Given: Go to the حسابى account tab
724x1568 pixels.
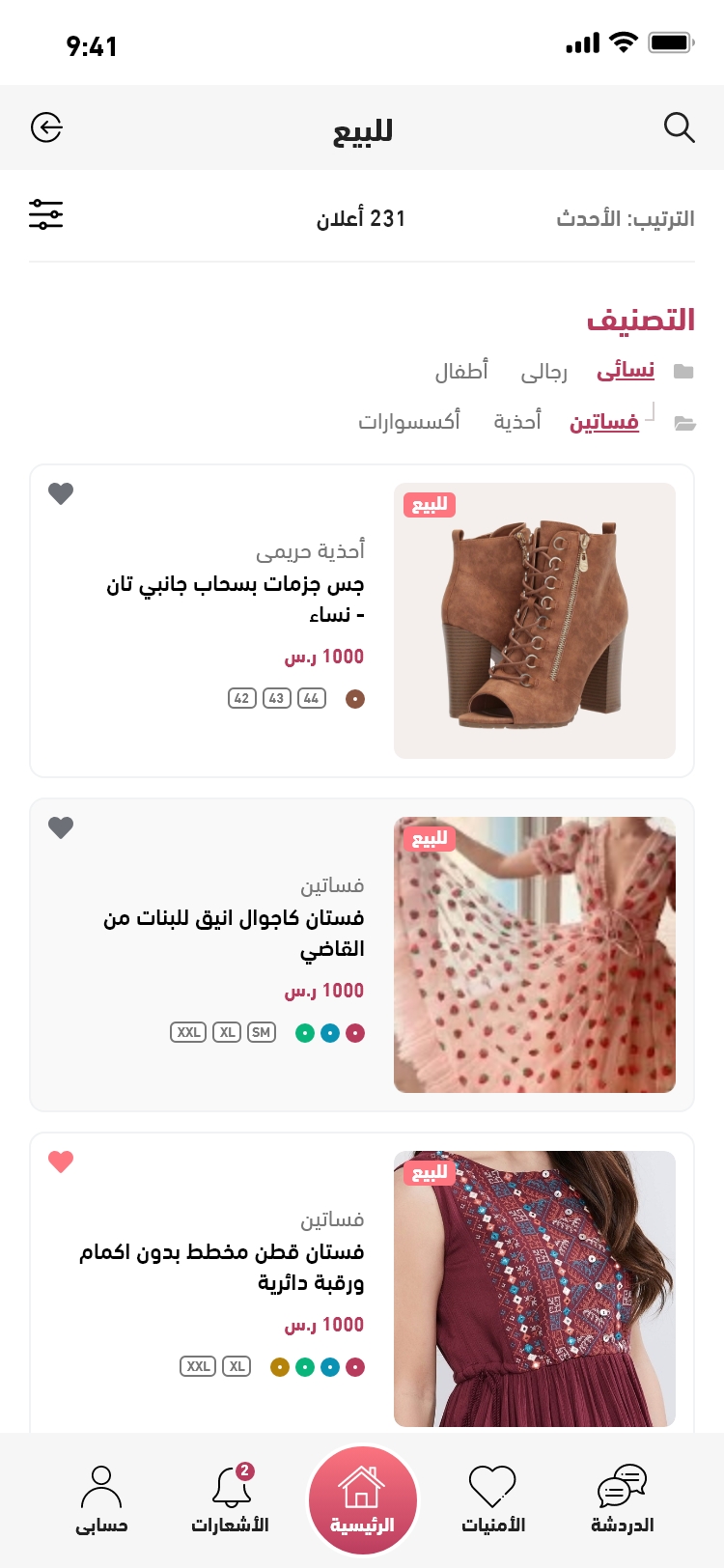Looking at the screenshot, I should (101, 1498).
